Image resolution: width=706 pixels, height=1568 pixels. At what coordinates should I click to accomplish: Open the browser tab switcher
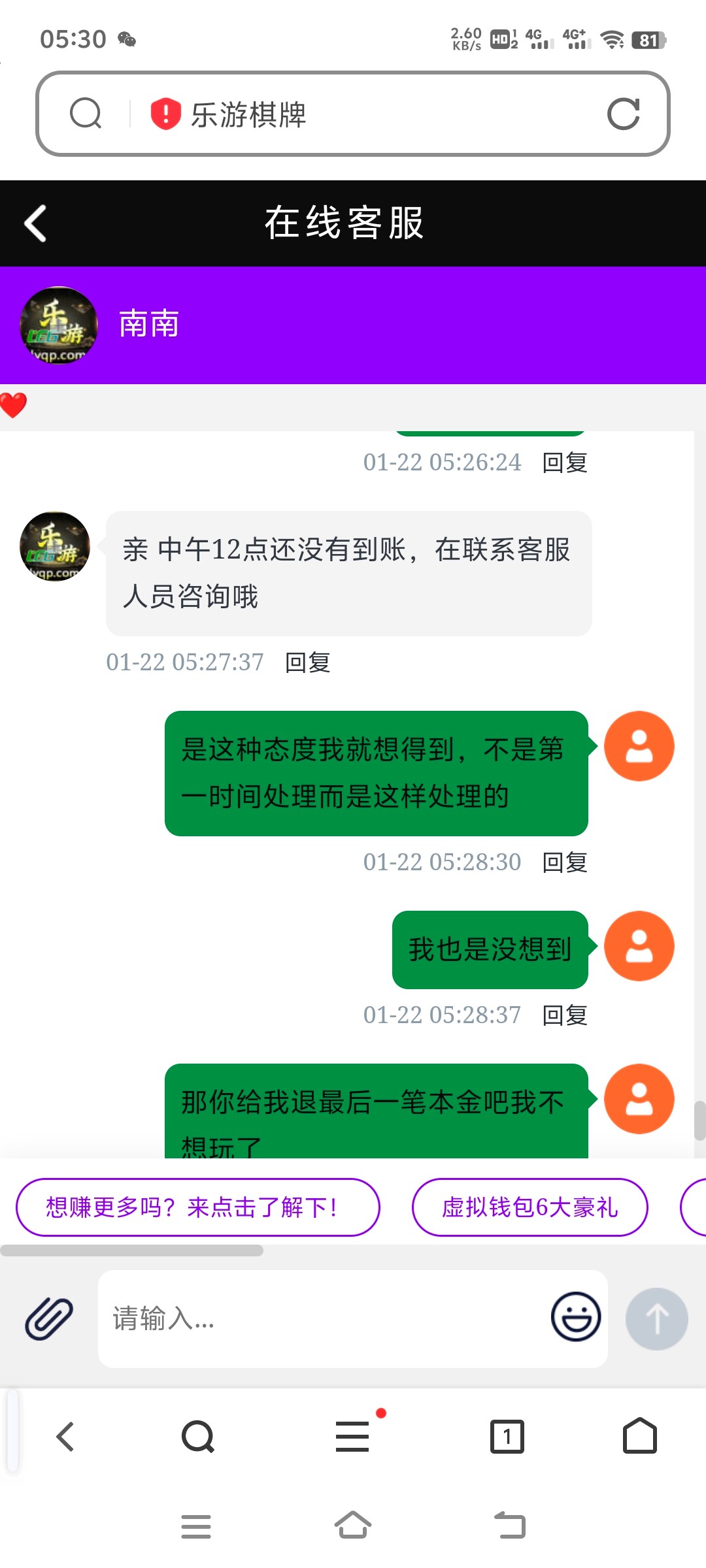[x=507, y=1437]
